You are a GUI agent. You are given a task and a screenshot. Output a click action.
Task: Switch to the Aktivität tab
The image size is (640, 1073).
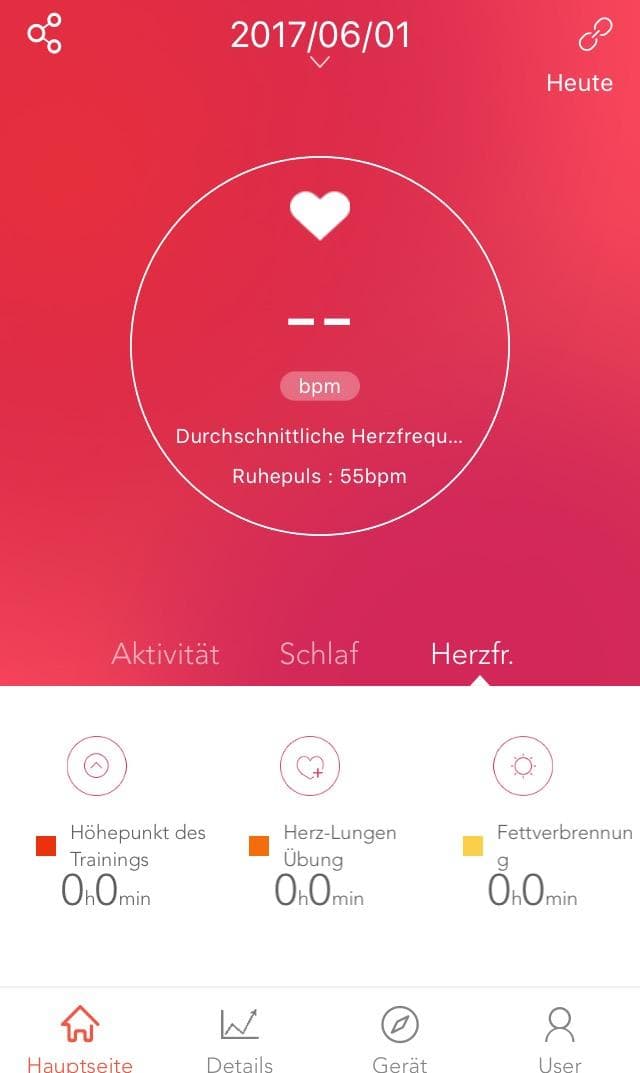point(165,654)
